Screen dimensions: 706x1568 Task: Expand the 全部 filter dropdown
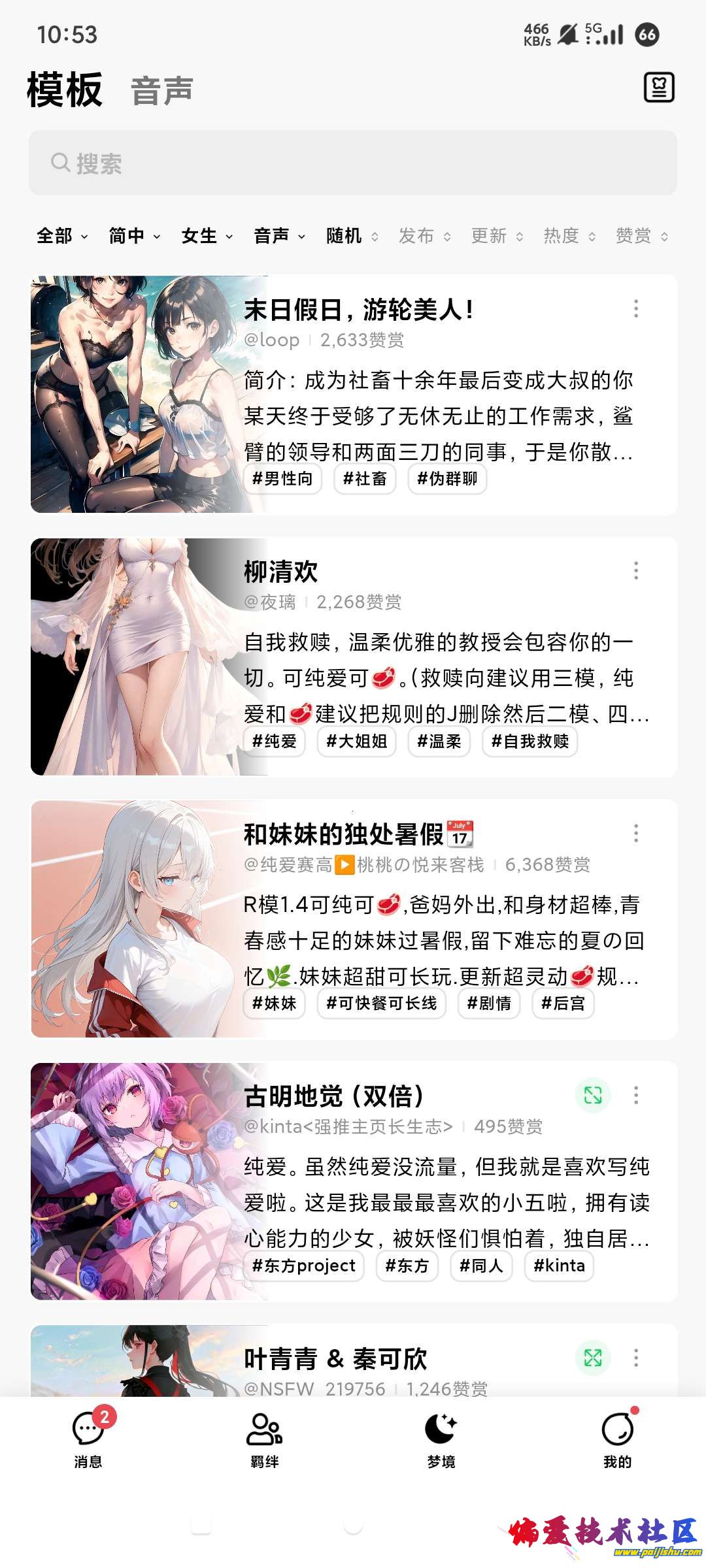click(x=62, y=236)
